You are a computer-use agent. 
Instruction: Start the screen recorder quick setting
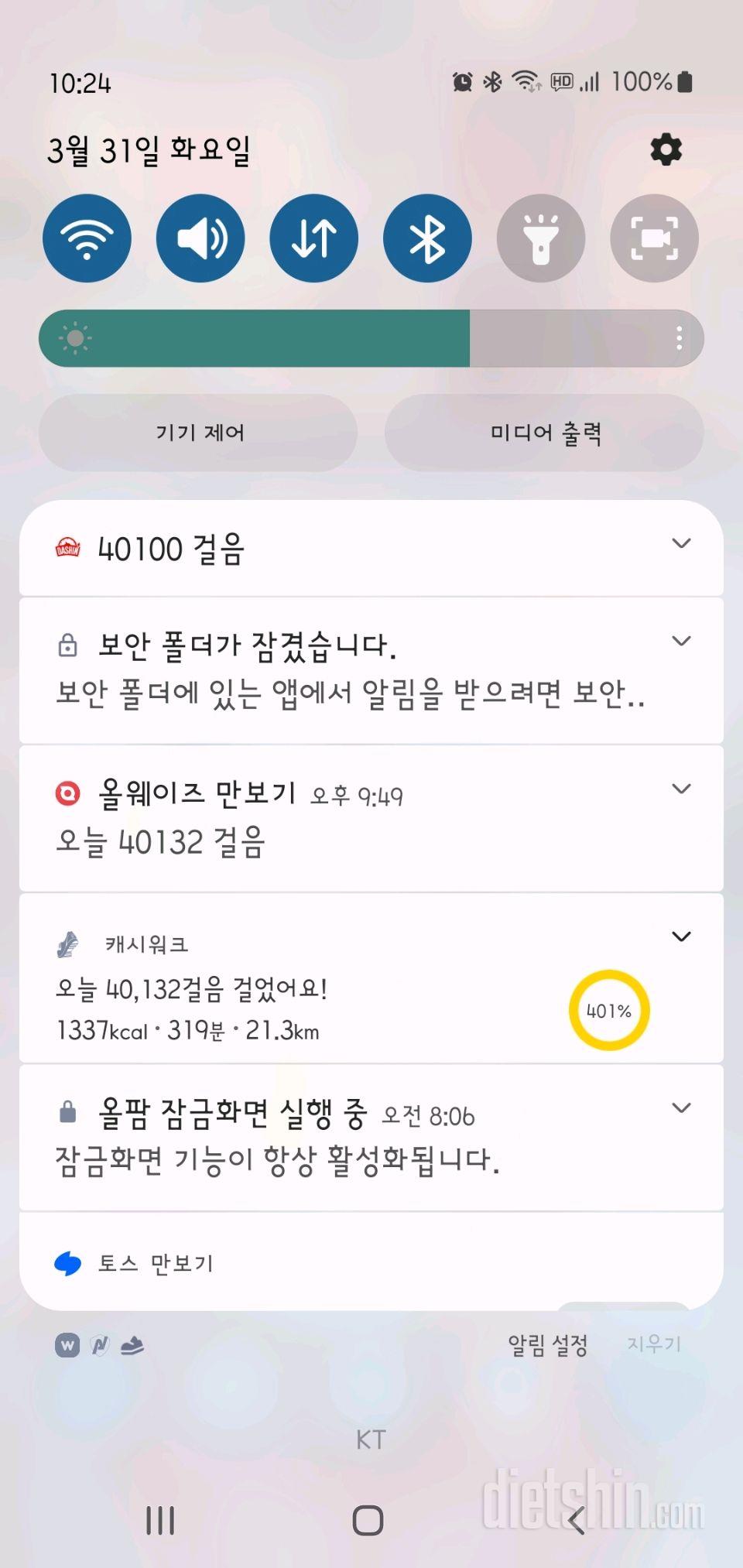click(654, 238)
